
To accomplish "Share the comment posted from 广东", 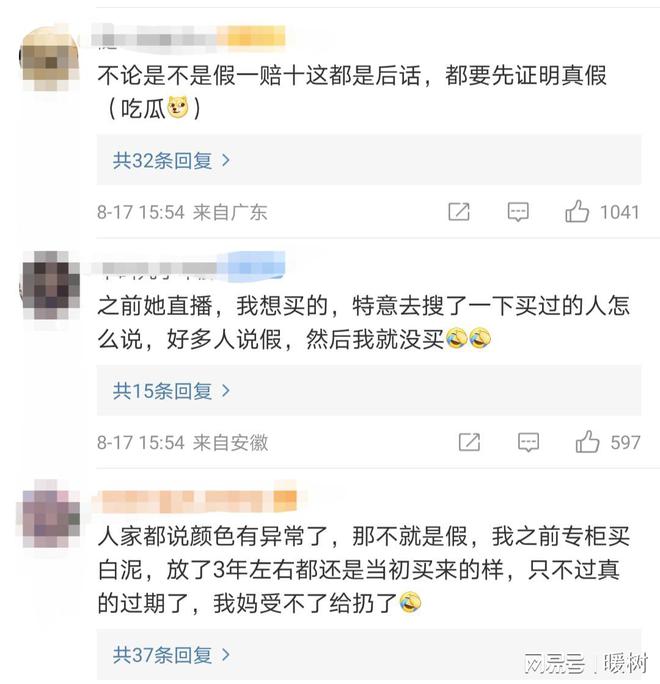I will click(459, 212).
